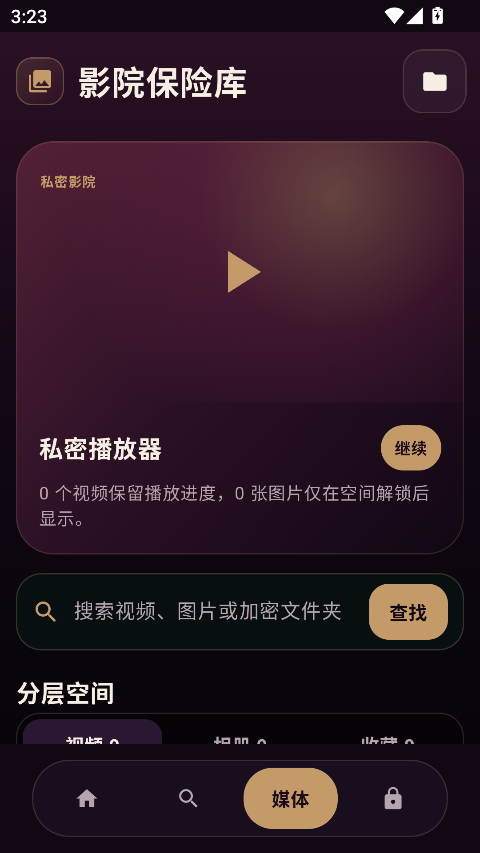
Task: Open the lock tab
Action: (393, 799)
